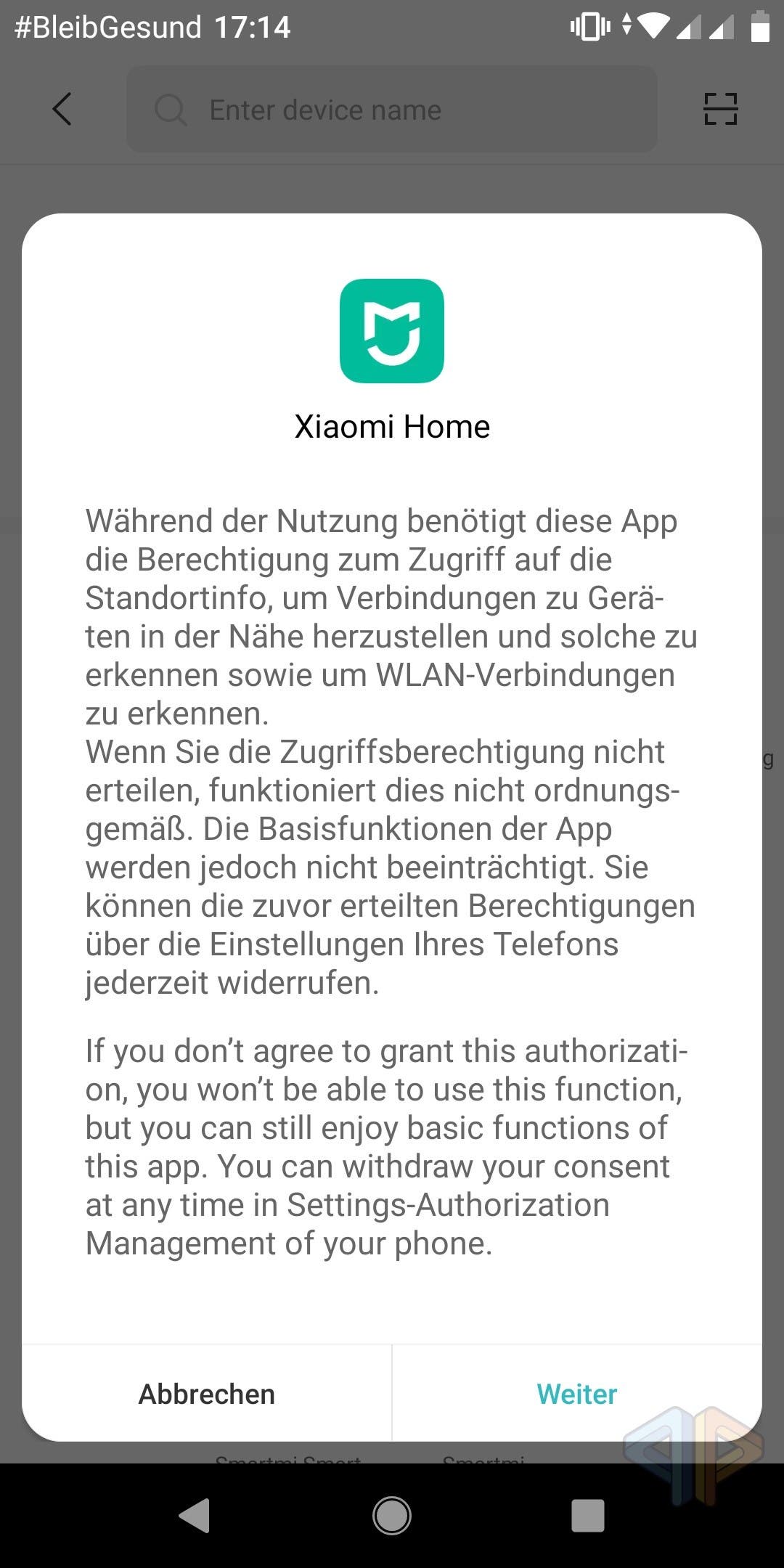Tap Weiter to grant location permission
Screen dimensions: 784x1568
pos(577,1394)
